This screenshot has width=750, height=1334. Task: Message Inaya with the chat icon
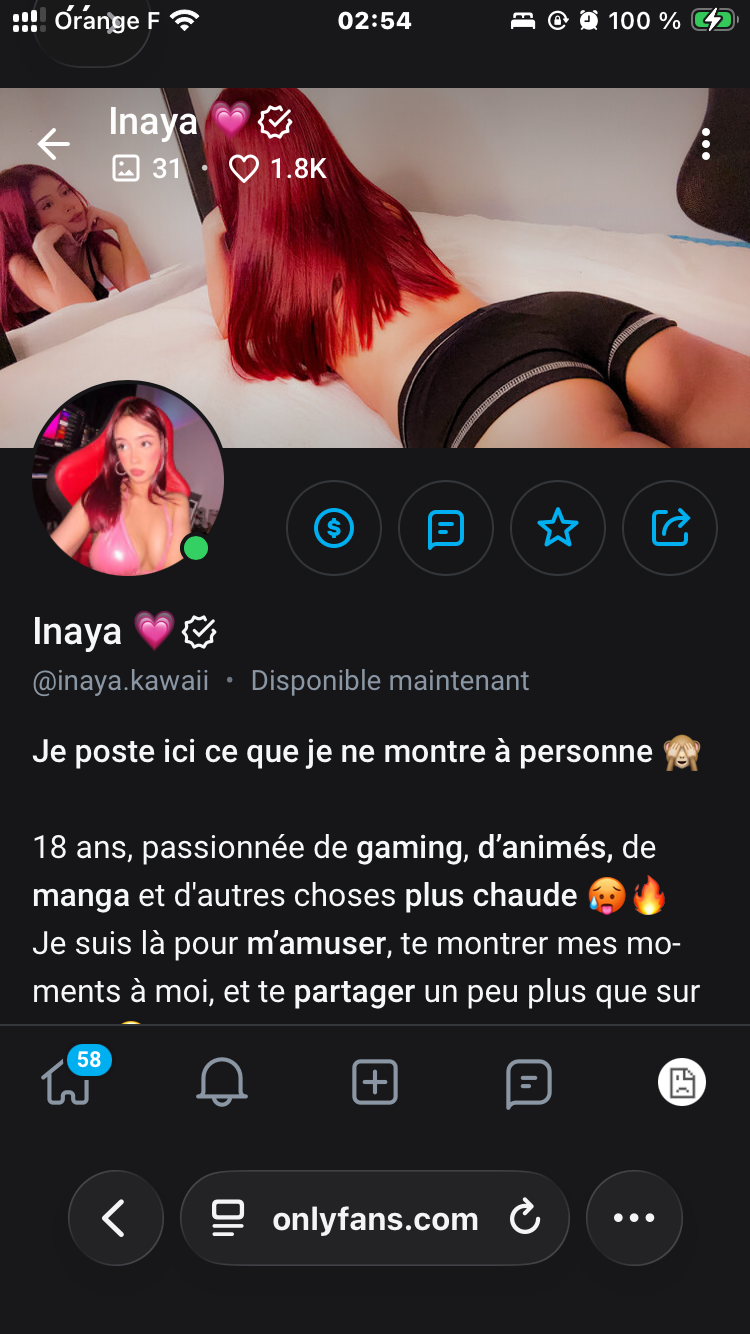click(446, 528)
